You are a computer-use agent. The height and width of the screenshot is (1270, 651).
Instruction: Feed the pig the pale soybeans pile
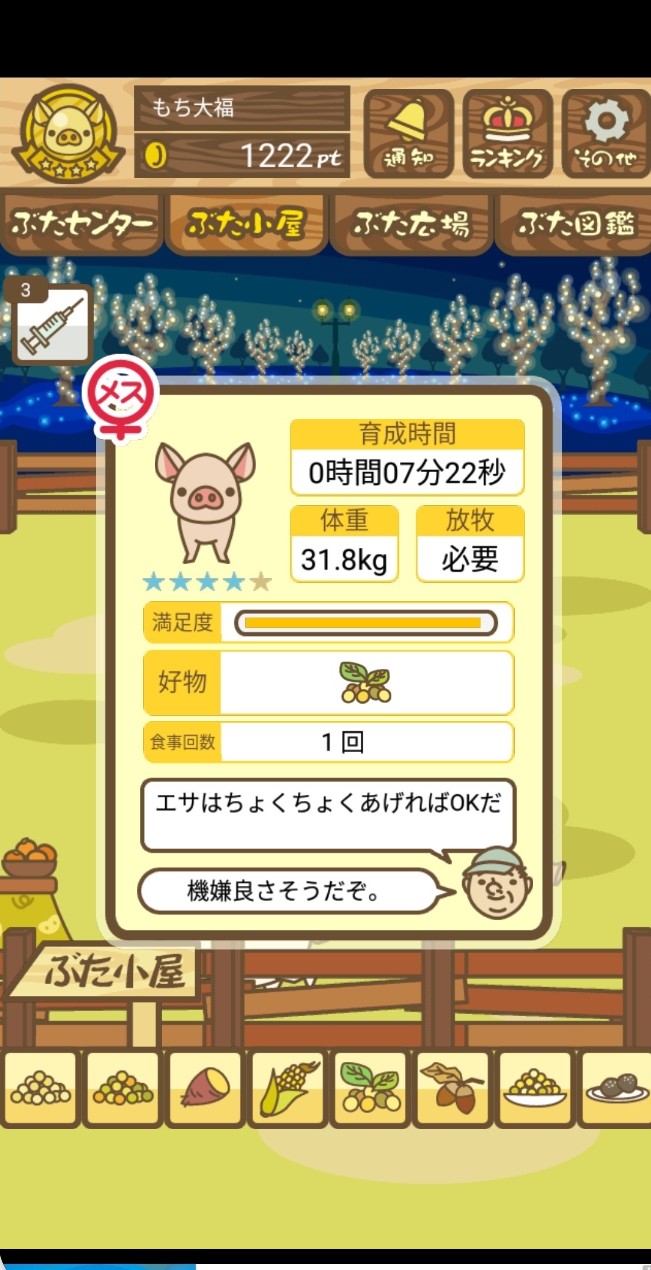point(41,1088)
